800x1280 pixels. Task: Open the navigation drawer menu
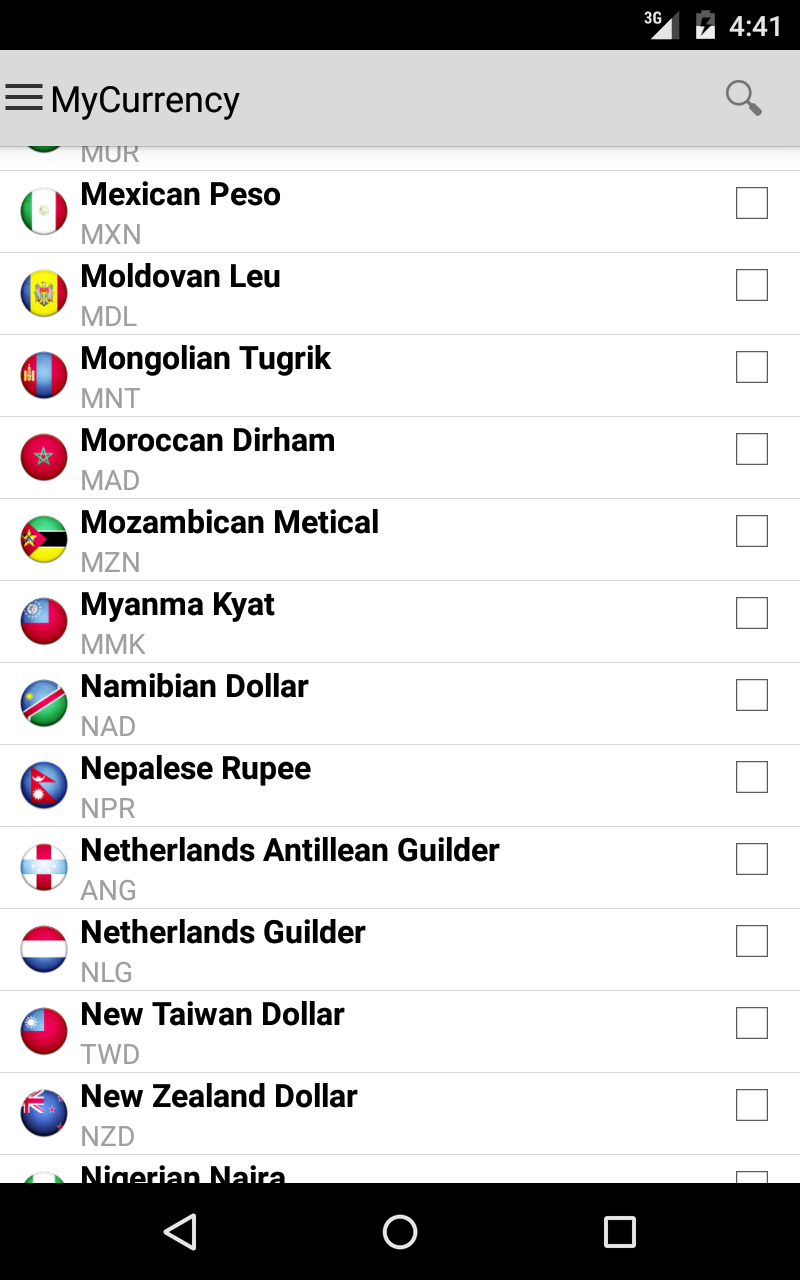(x=24, y=98)
